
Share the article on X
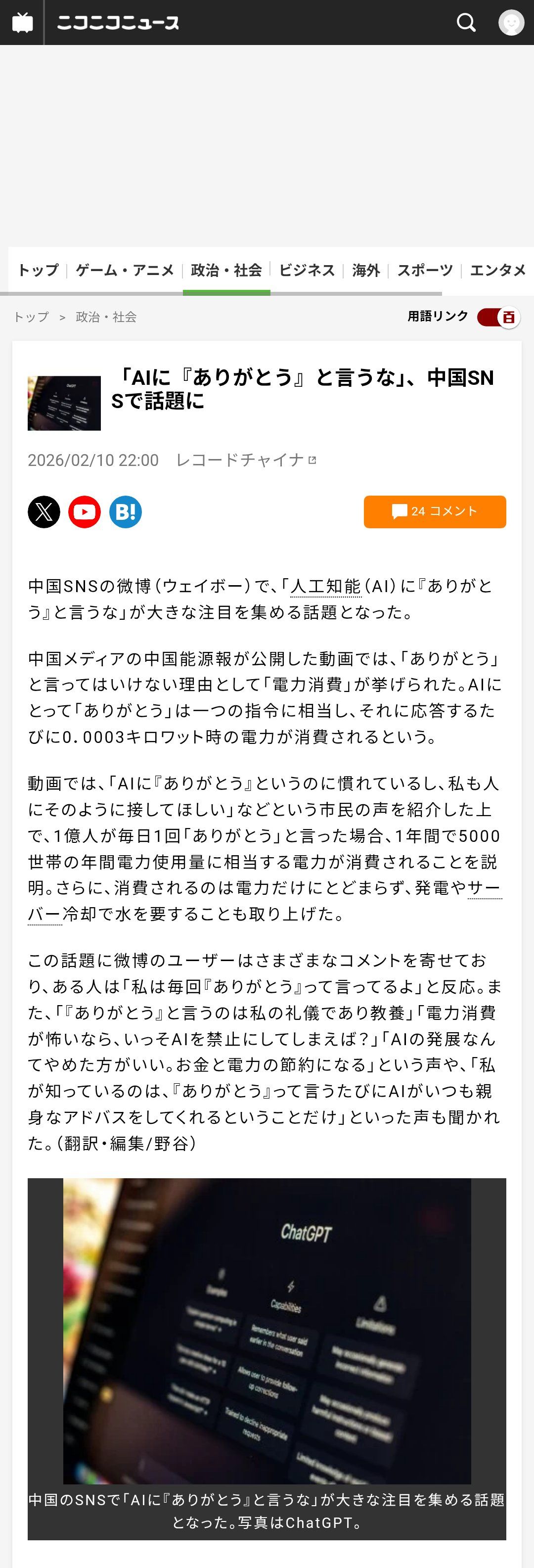click(44, 512)
